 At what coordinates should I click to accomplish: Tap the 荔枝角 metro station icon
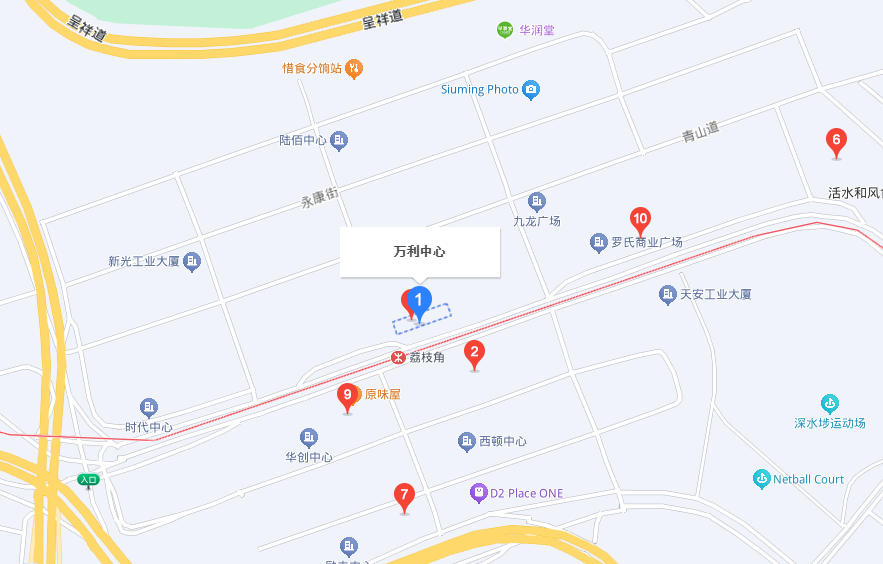pos(398,357)
